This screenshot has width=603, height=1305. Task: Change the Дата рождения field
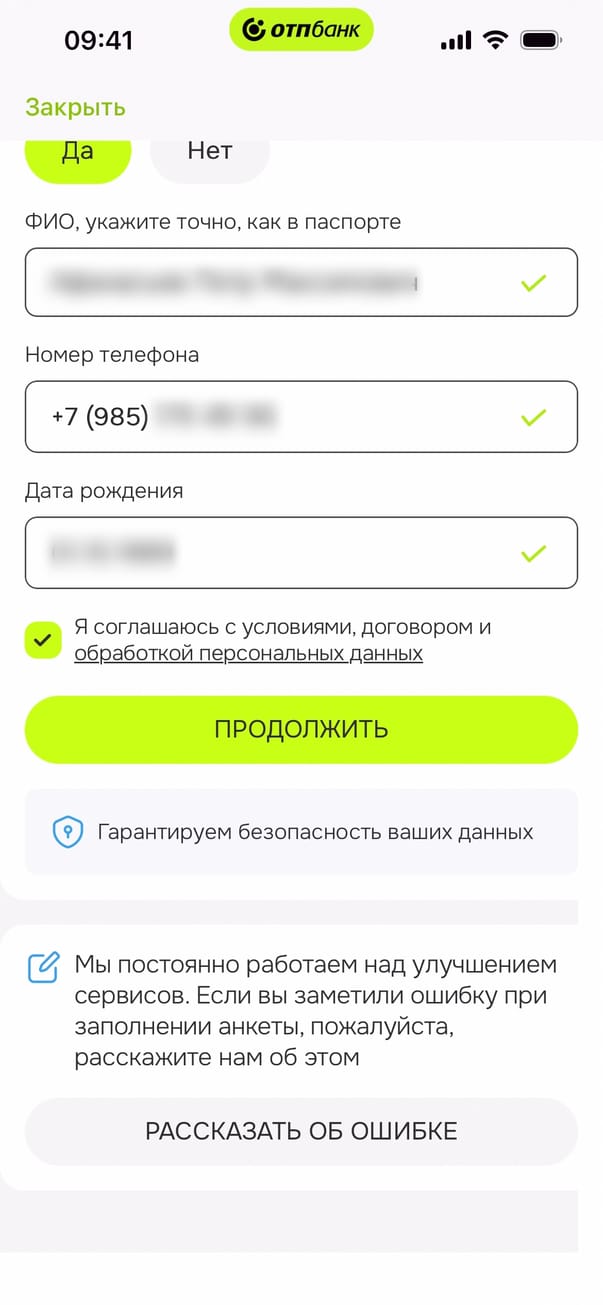270,552
